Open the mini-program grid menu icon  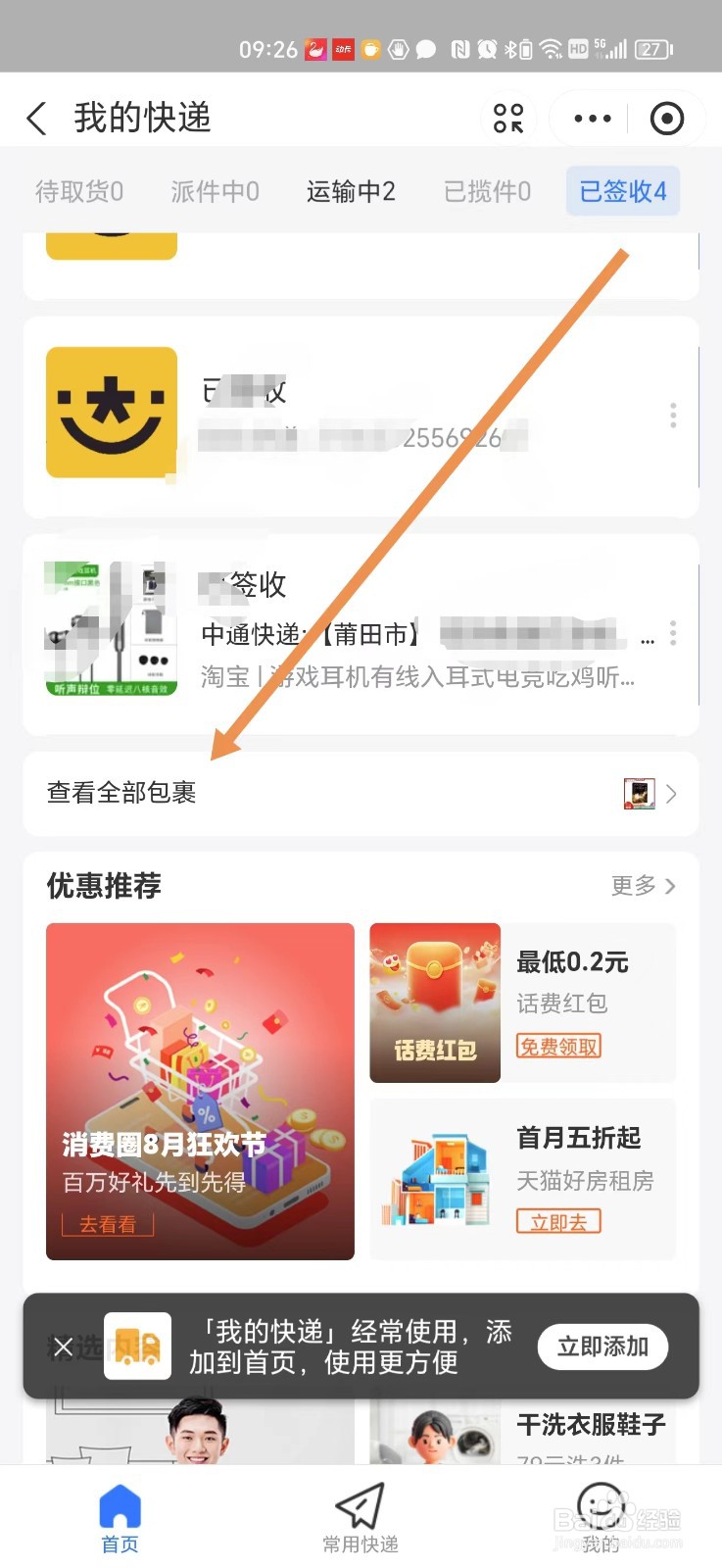click(x=508, y=118)
